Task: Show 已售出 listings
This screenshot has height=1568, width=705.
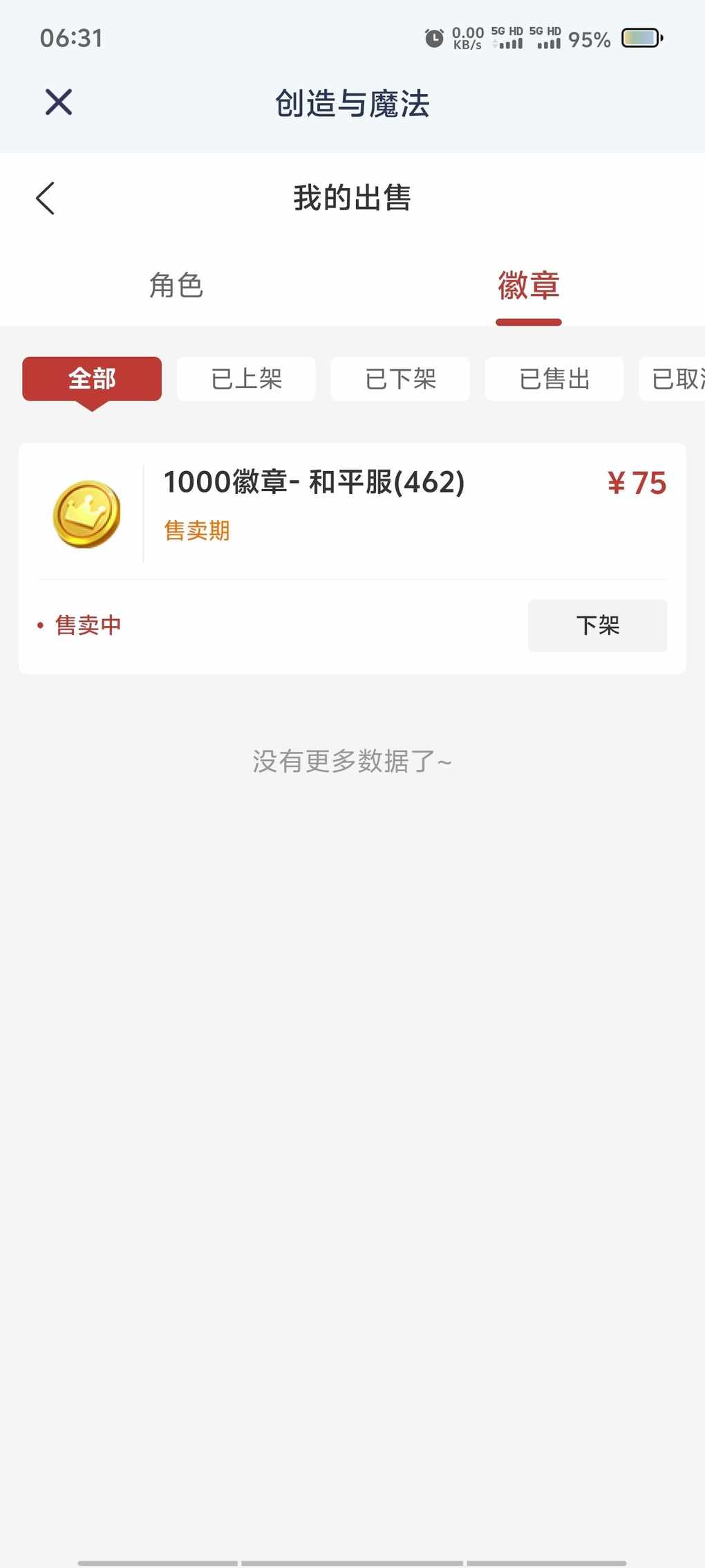Action: tap(554, 379)
